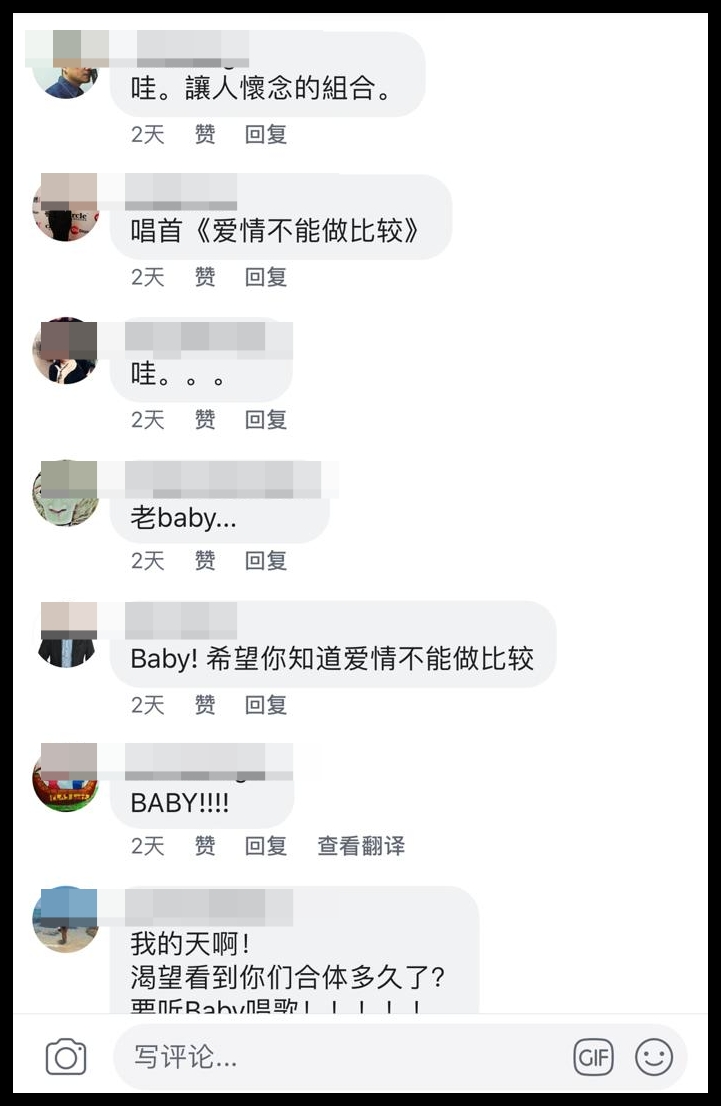Image resolution: width=721 pixels, height=1106 pixels.
Task: Like the comment 唱首《爱情不能做比较》
Action: [205, 277]
